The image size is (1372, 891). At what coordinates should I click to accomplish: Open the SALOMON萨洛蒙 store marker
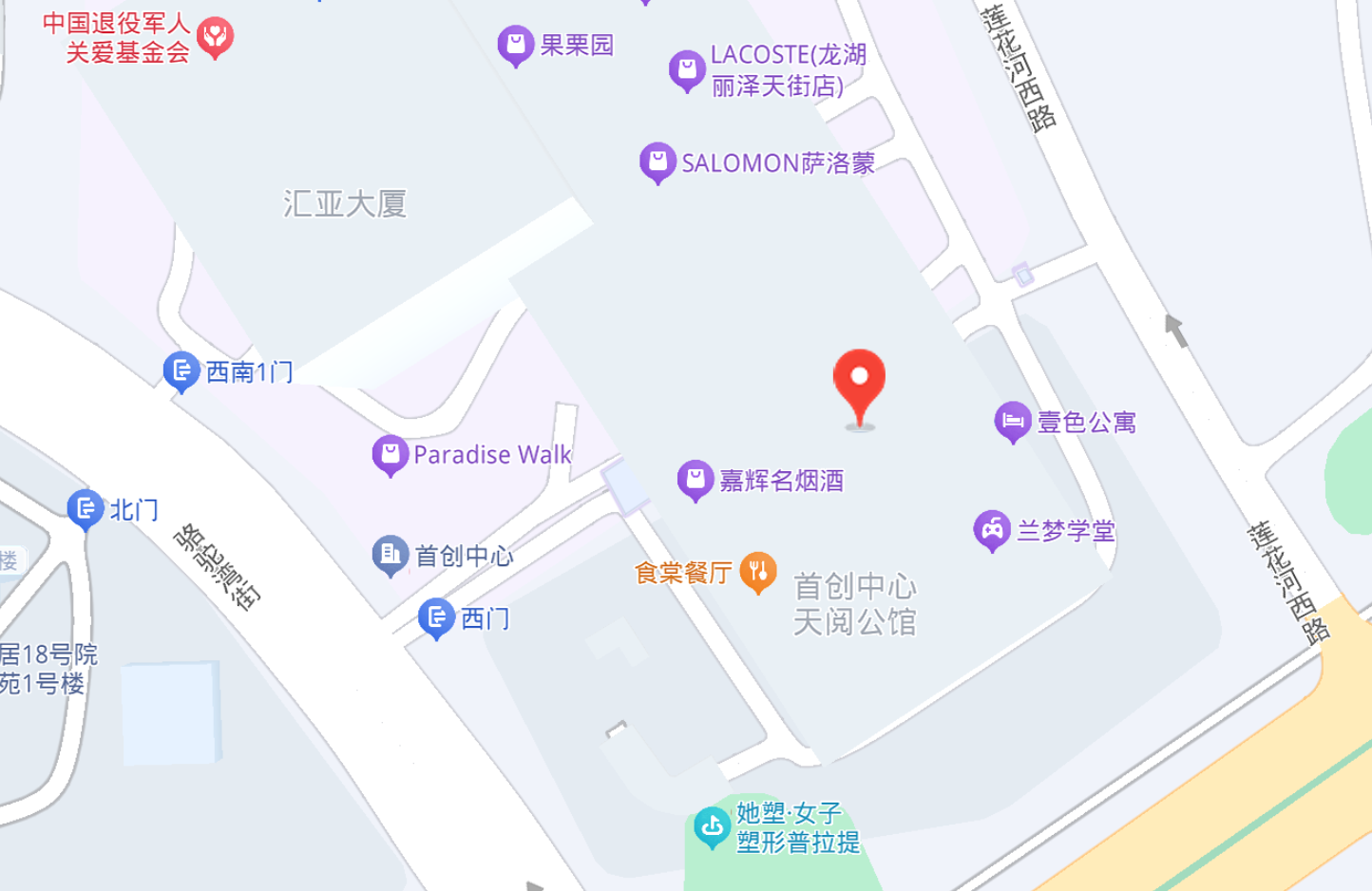pyautogui.click(x=657, y=161)
